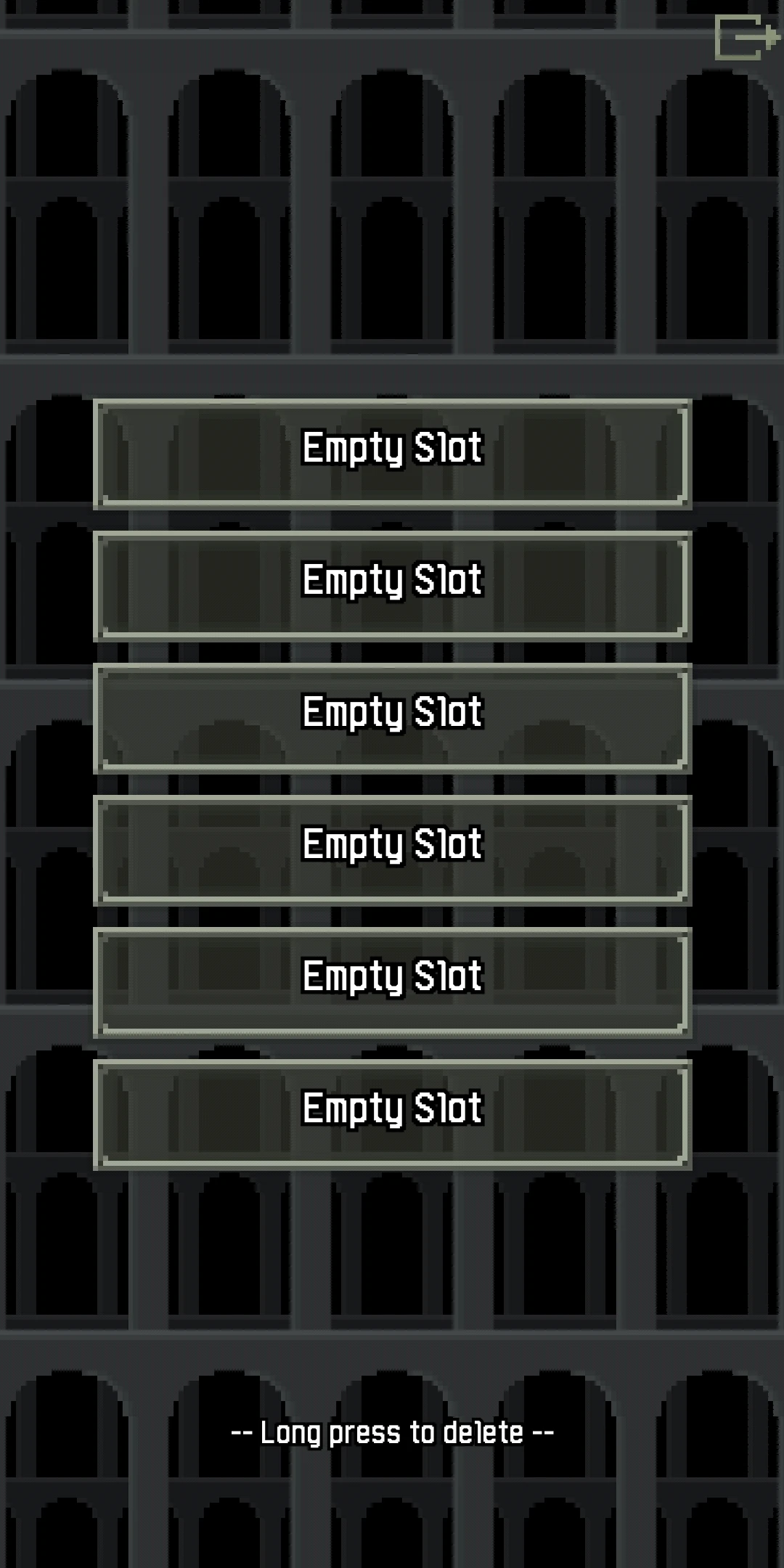784x1568 pixels.
Task: Tap the exit icon in the corner
Action: pyautogui.click(x=747, y=37)
